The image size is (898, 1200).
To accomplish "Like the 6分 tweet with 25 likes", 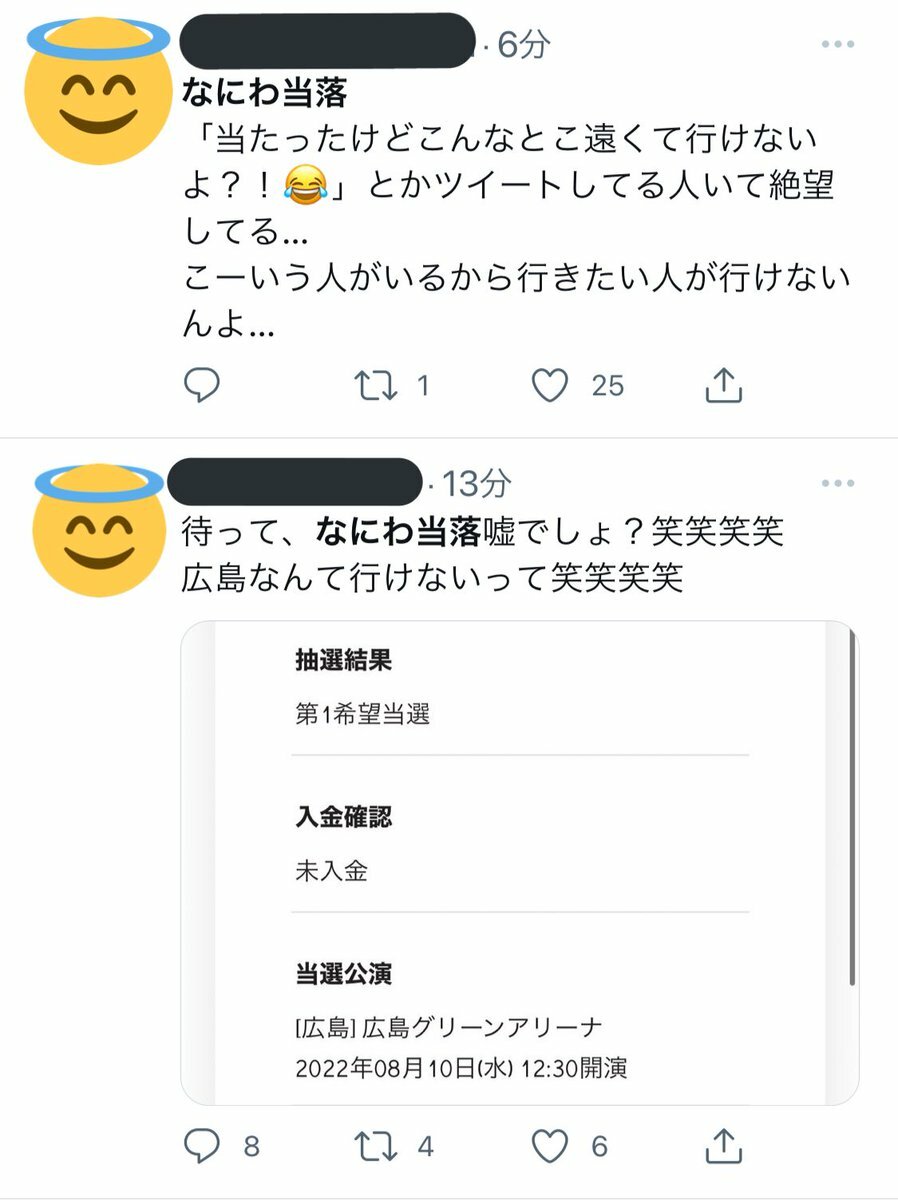I will [550, 385].
